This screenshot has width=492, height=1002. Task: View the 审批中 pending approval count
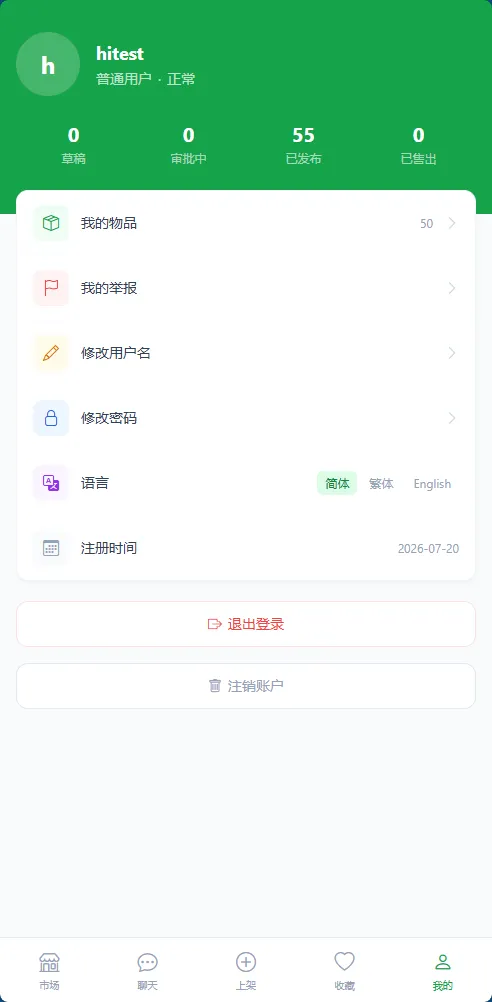click(x=188, y=146)
